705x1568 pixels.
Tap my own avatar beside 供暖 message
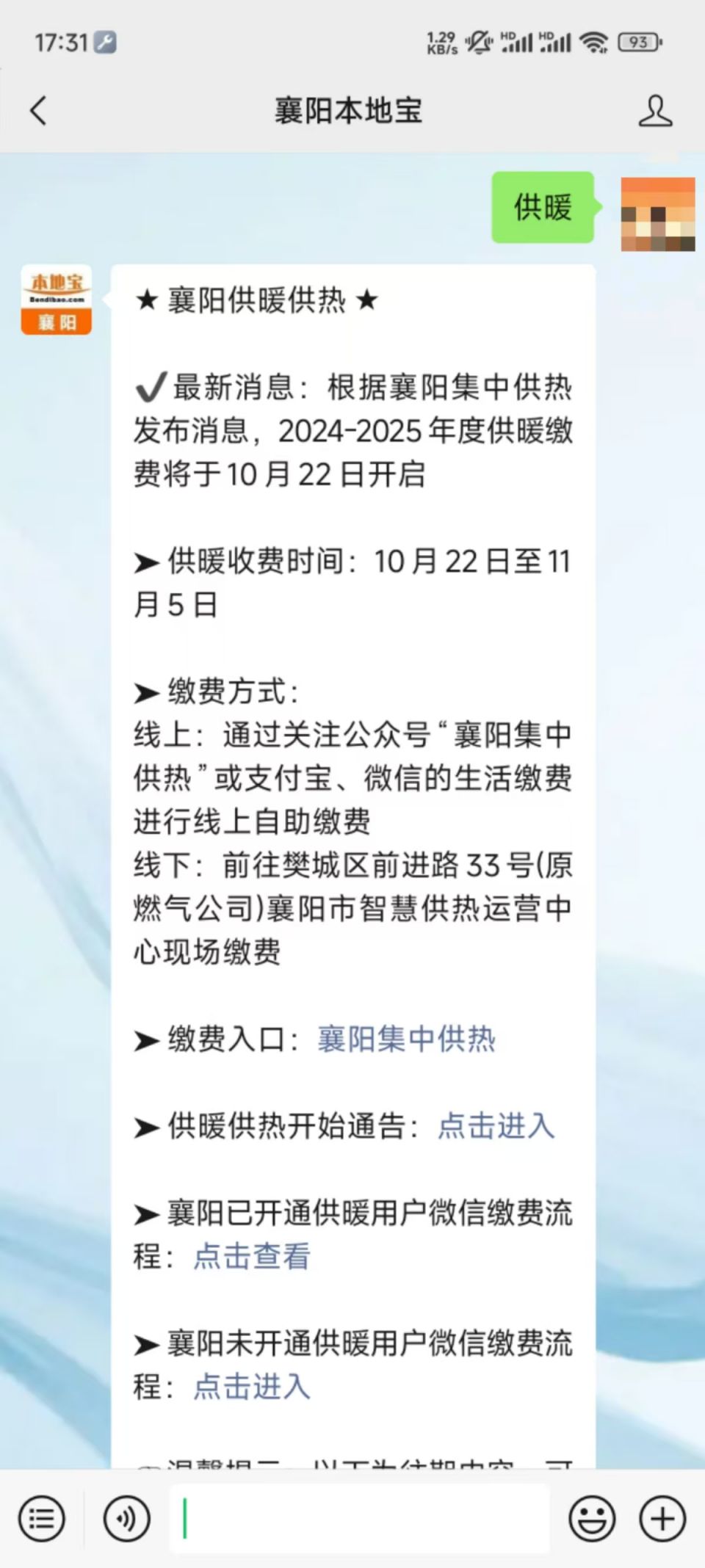[x=657, y=214]
